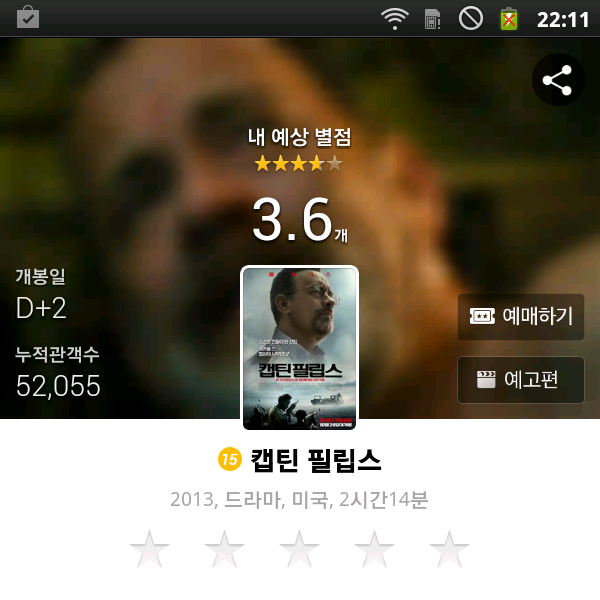Rate the movie one star
Viewport: 600px width, 600px height.
coord(150,550)
